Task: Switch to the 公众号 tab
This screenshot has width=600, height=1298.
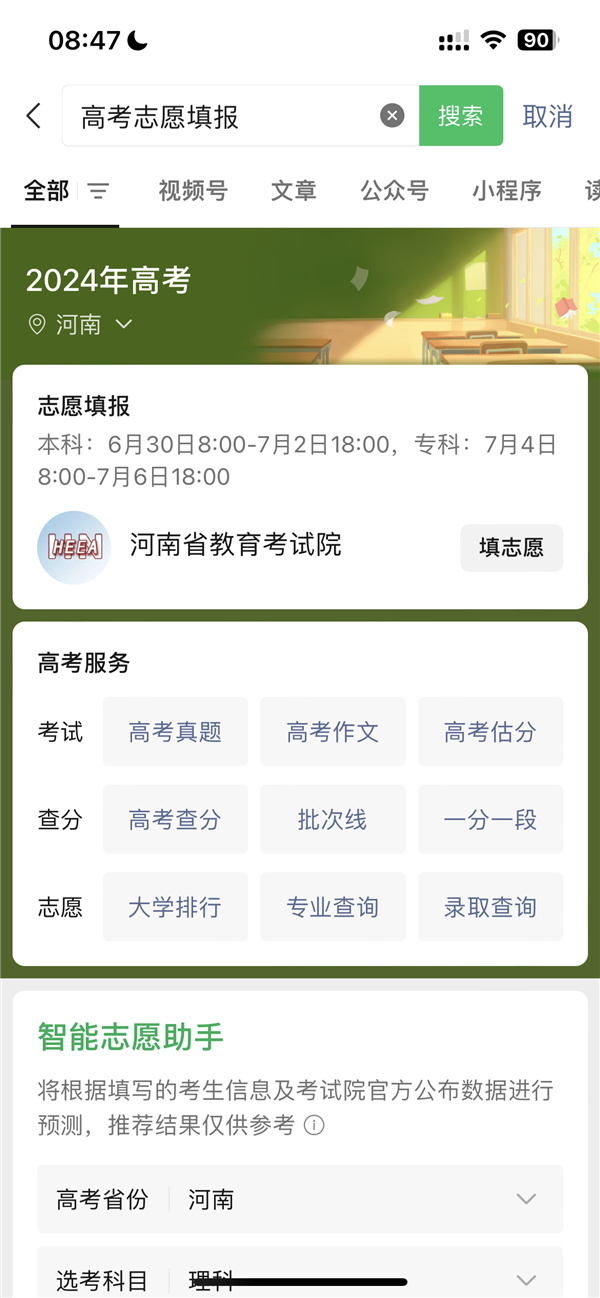Action: click(x=394, y=190)
